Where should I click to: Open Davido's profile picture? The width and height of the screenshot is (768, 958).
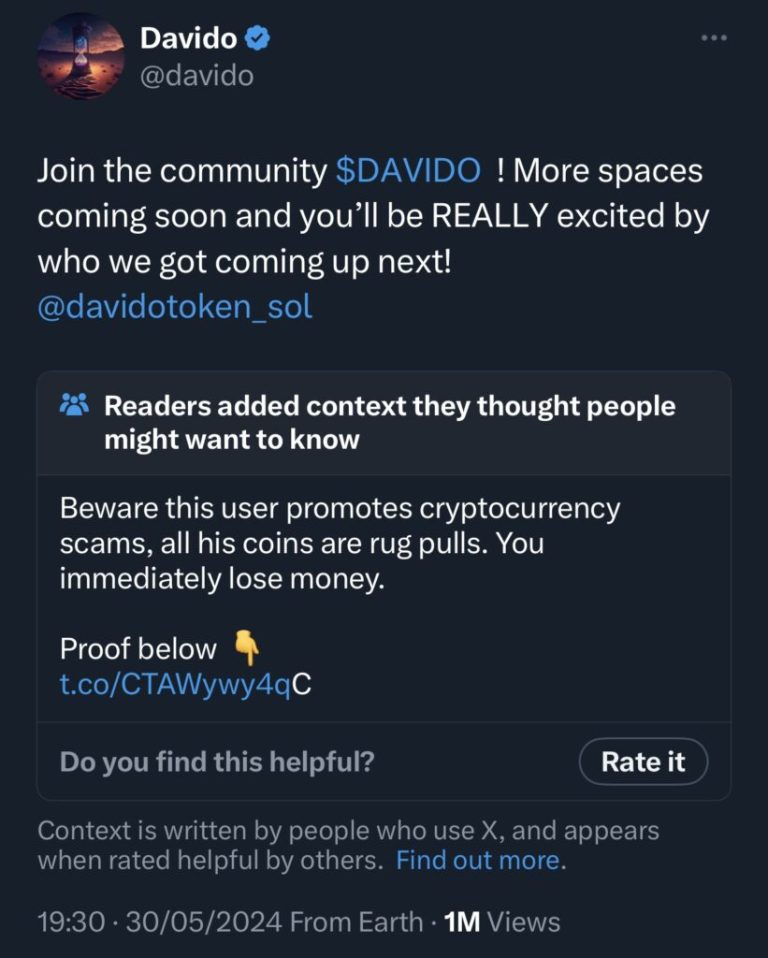[81, 56]
